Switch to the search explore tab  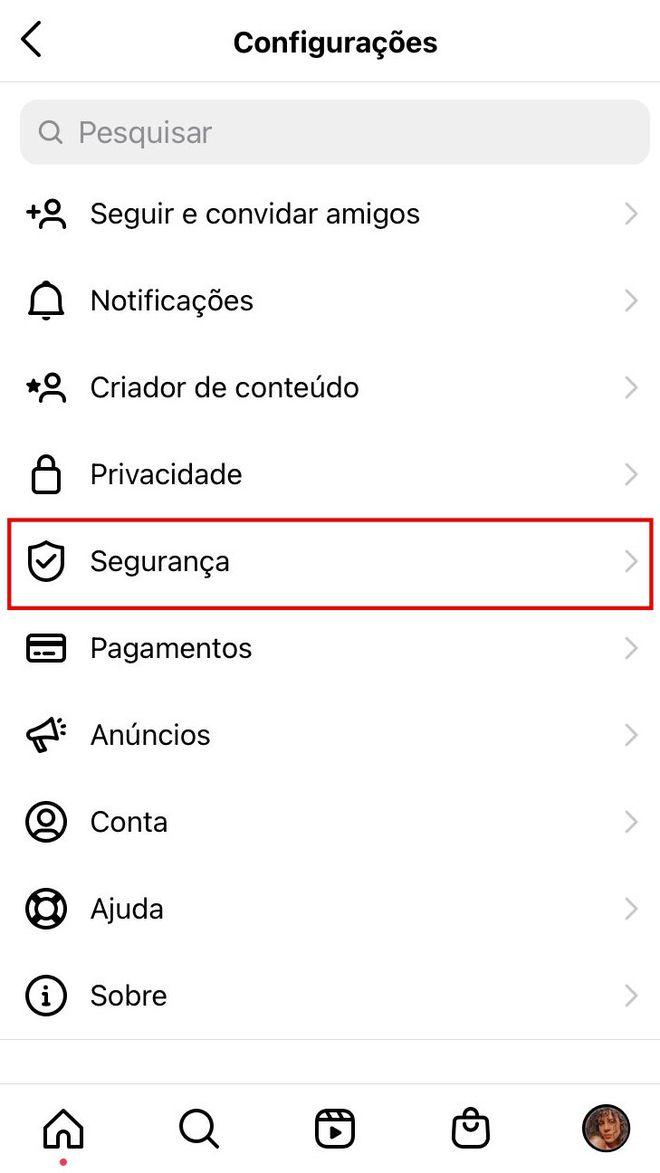[x=199, y=1128]
